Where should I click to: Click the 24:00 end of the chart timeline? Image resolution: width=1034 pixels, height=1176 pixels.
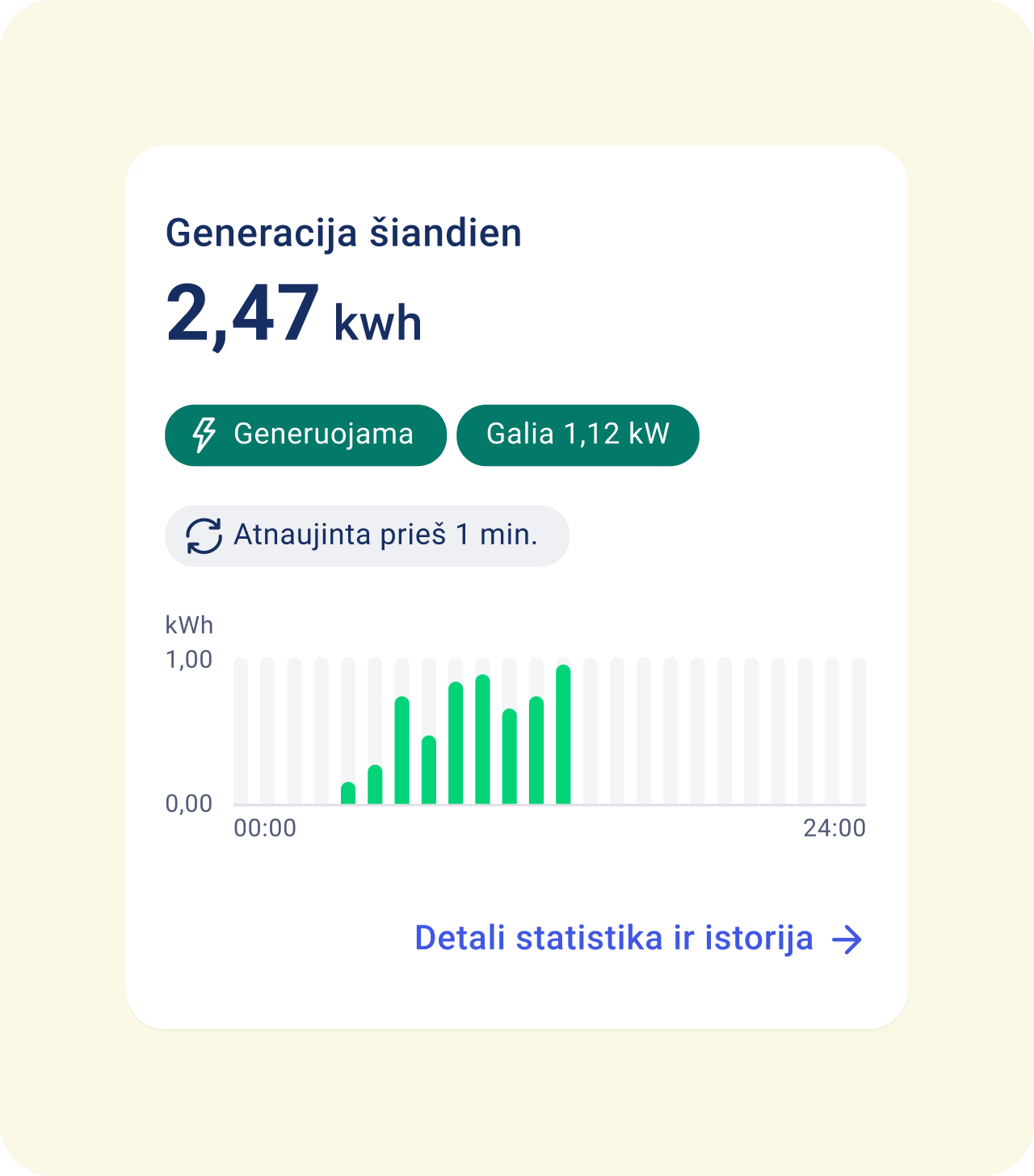pos(835,828)
